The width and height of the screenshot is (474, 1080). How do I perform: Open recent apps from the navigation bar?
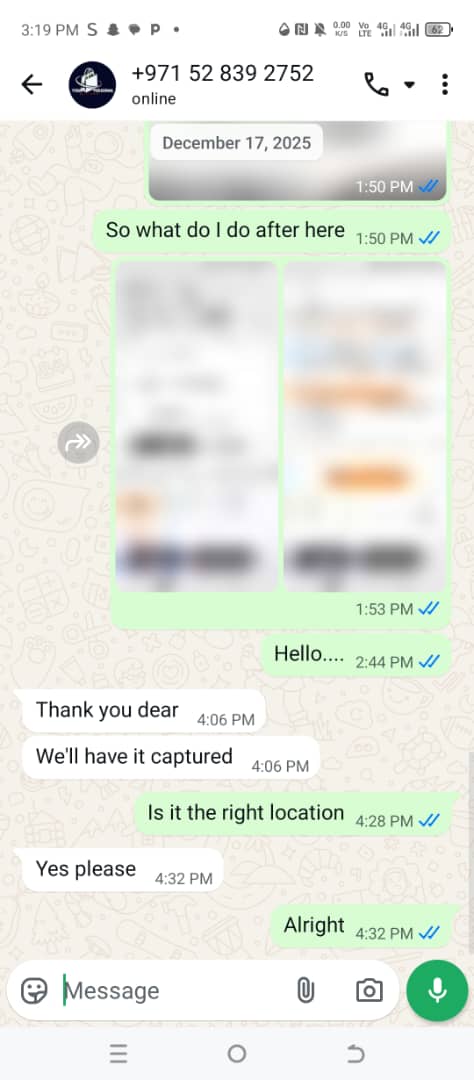pos(118,1053)
